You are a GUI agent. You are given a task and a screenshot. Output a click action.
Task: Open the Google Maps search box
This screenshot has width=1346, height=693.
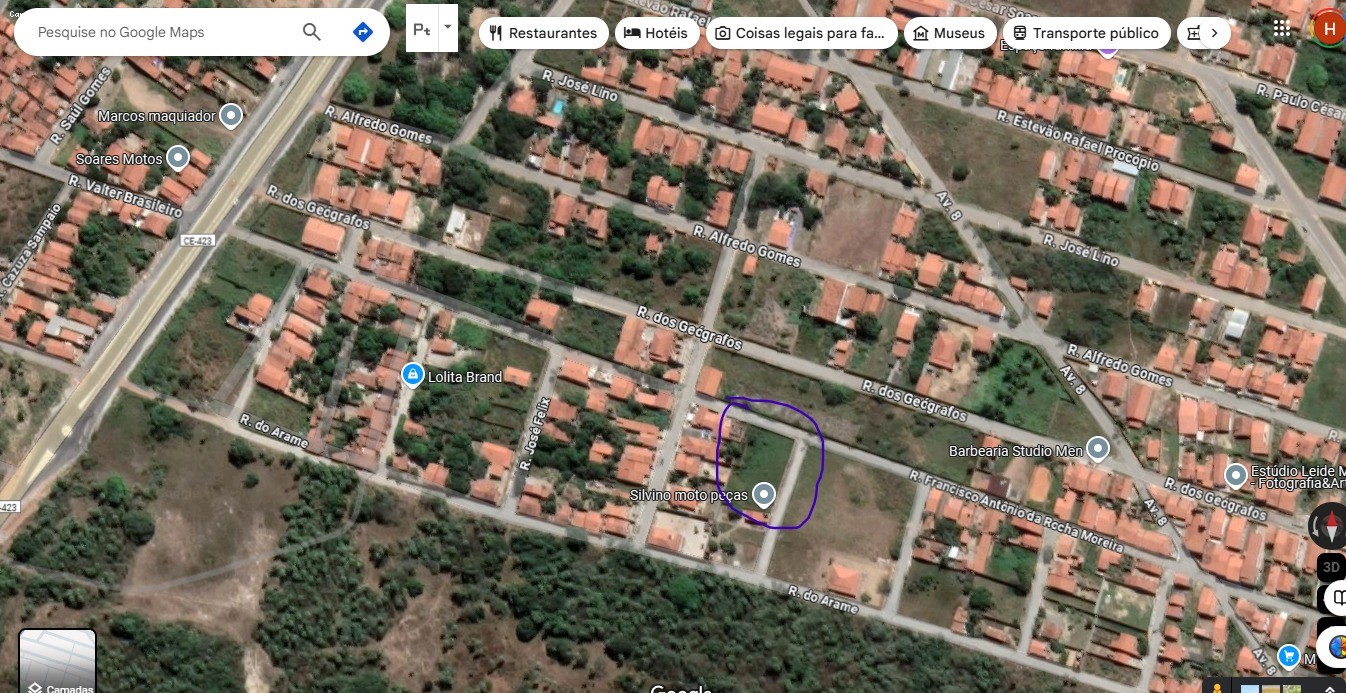[x=160, y=32]
